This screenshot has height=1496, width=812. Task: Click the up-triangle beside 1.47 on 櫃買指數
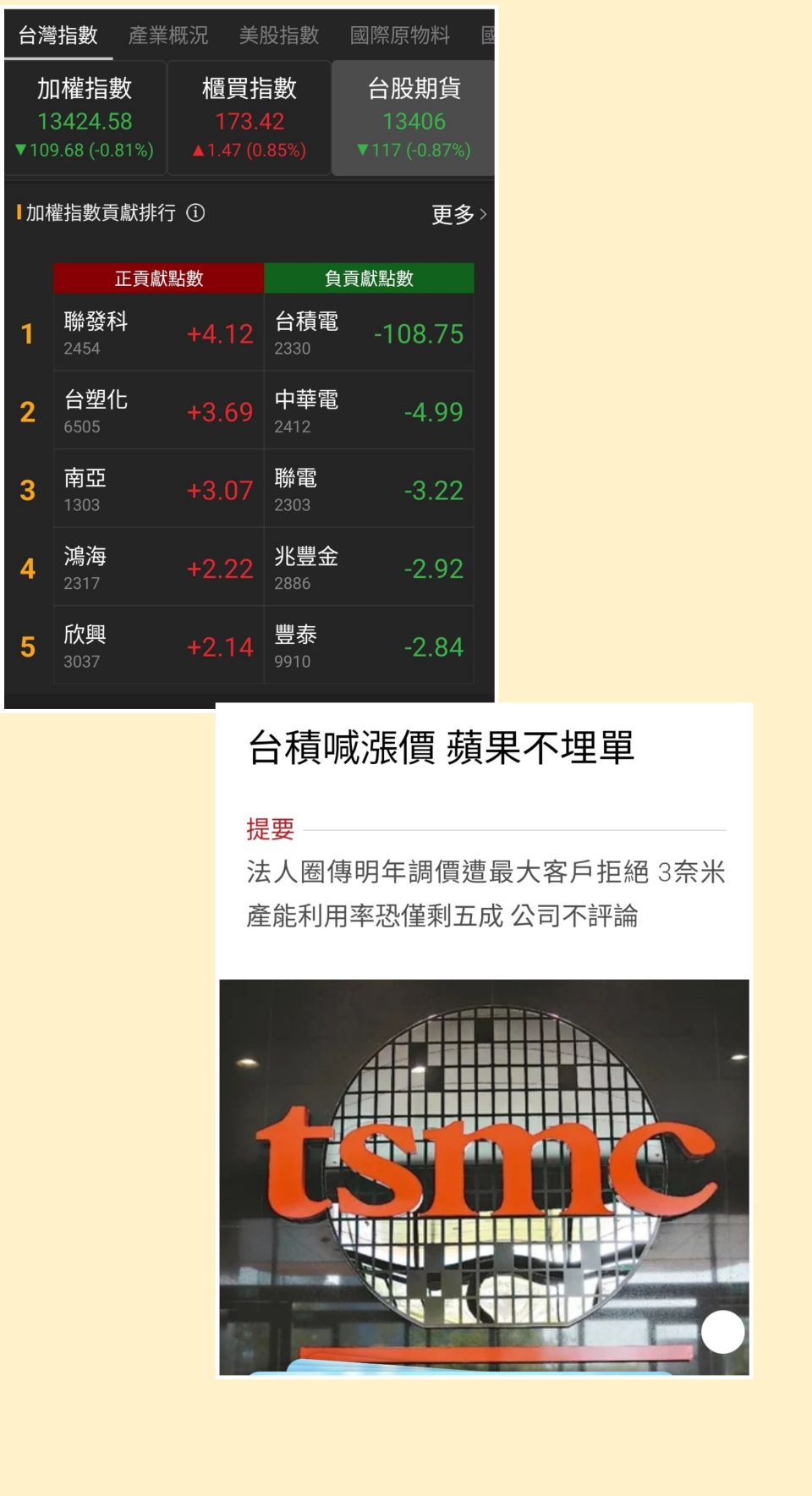point(200,151)
